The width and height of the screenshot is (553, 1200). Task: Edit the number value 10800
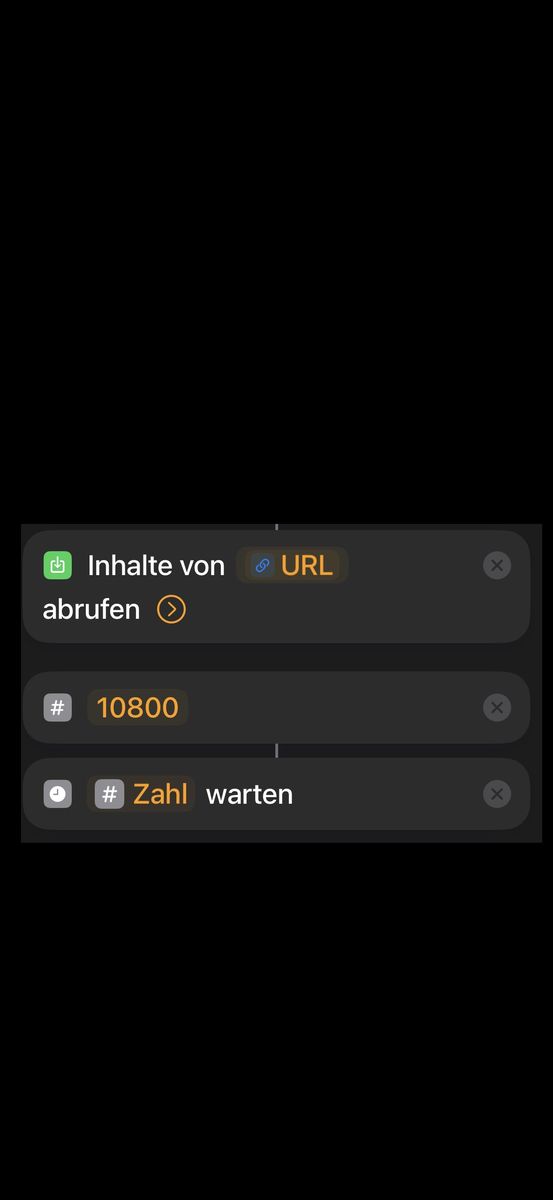tap(137, 707)
